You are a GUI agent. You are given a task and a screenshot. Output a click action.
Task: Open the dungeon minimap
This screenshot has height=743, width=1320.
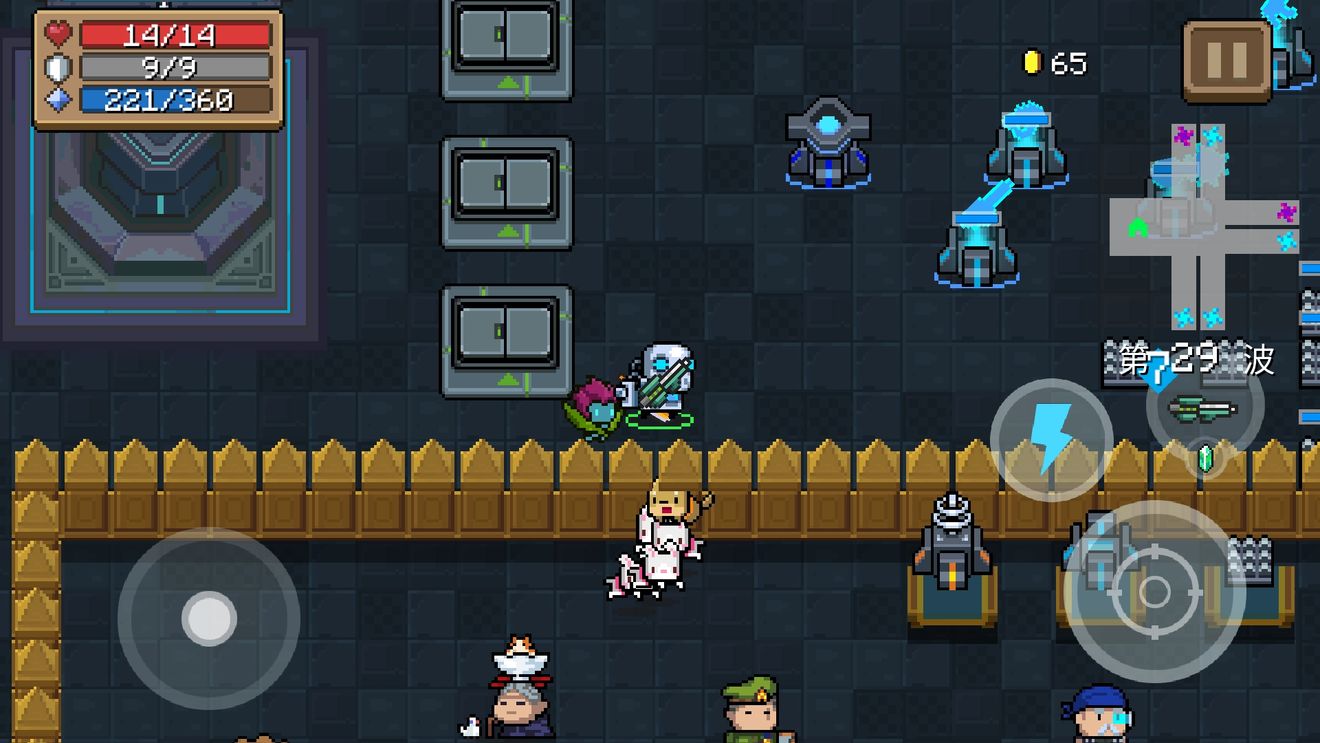pyautogui.click(x=1205, y=226)
